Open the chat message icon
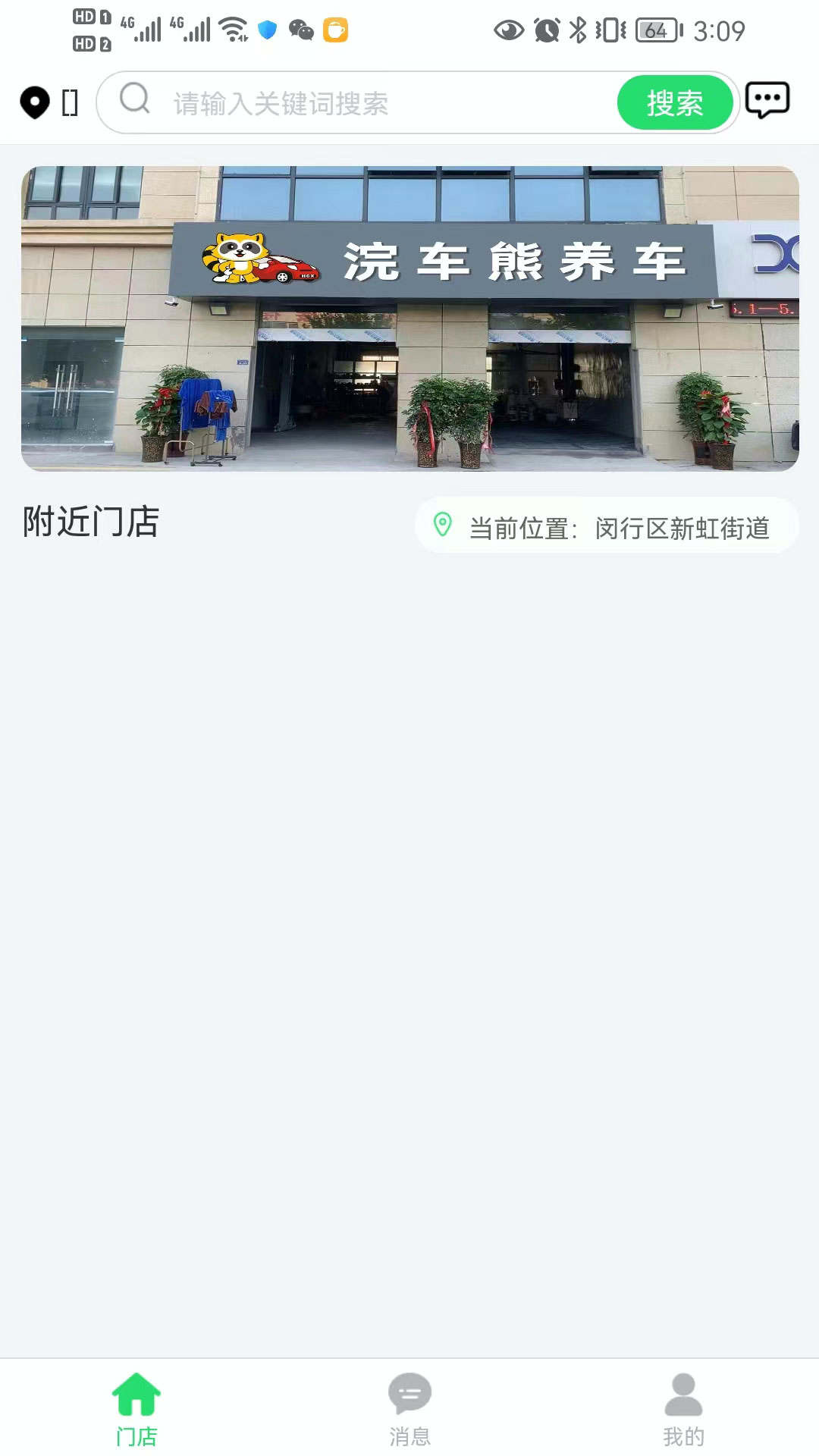Screen dimensions: 819x1456 [x=767, y=100]
